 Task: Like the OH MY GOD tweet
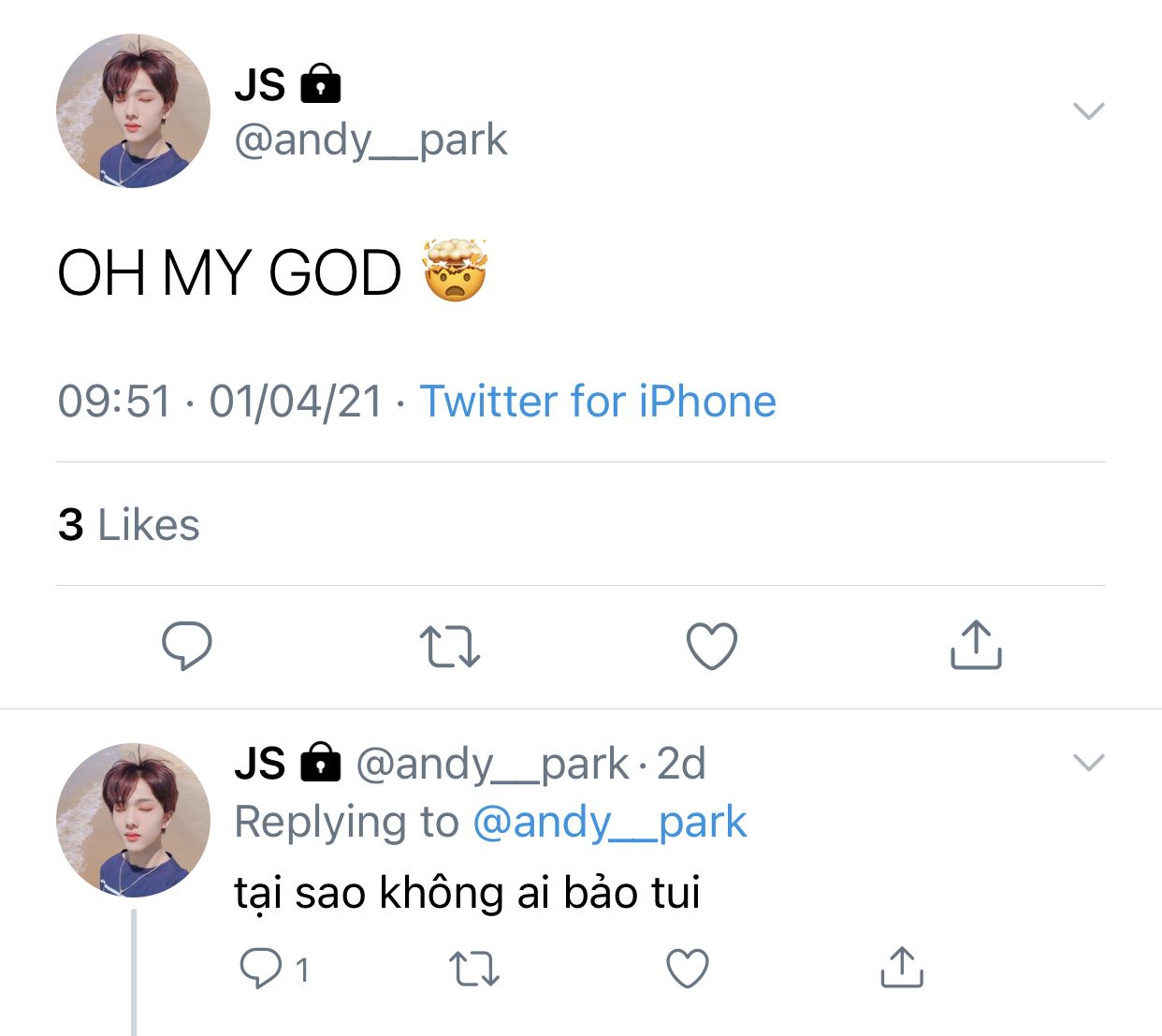(x=712, y=646)
